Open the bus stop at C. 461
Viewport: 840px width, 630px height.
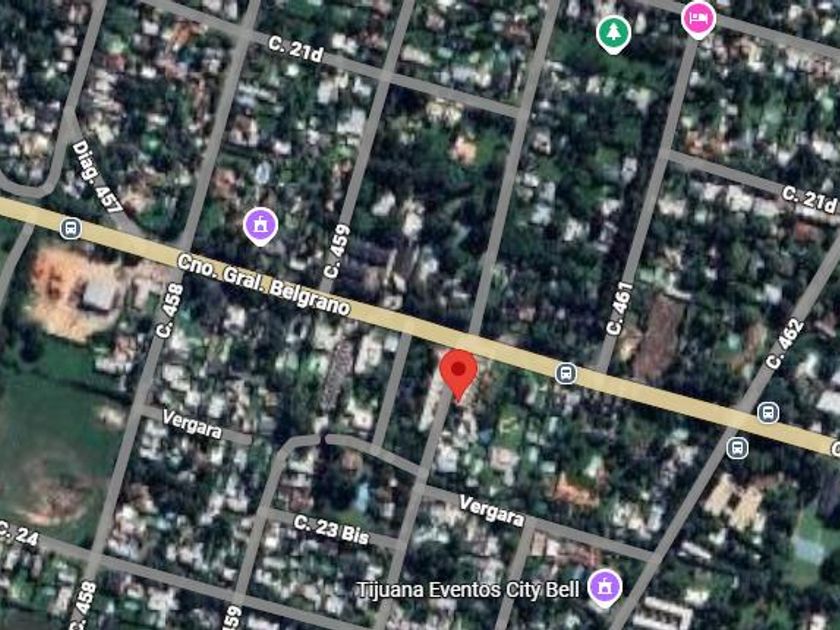[566, 373]
